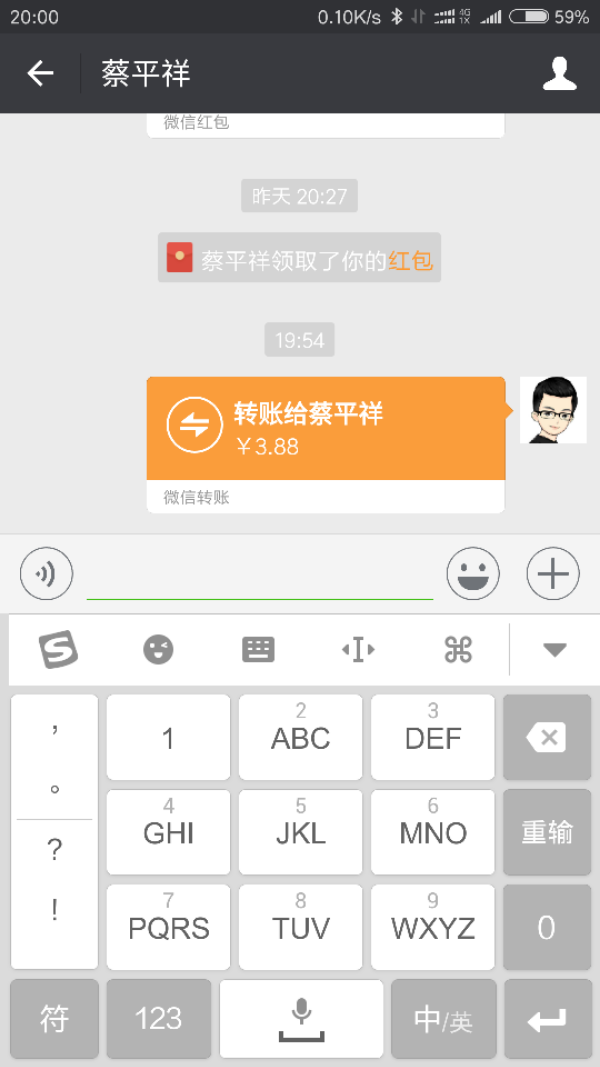Tap the cursor movement tool
Image resolution: width=600 pixels, height=1067 pixels.
[x=358, y=649]
